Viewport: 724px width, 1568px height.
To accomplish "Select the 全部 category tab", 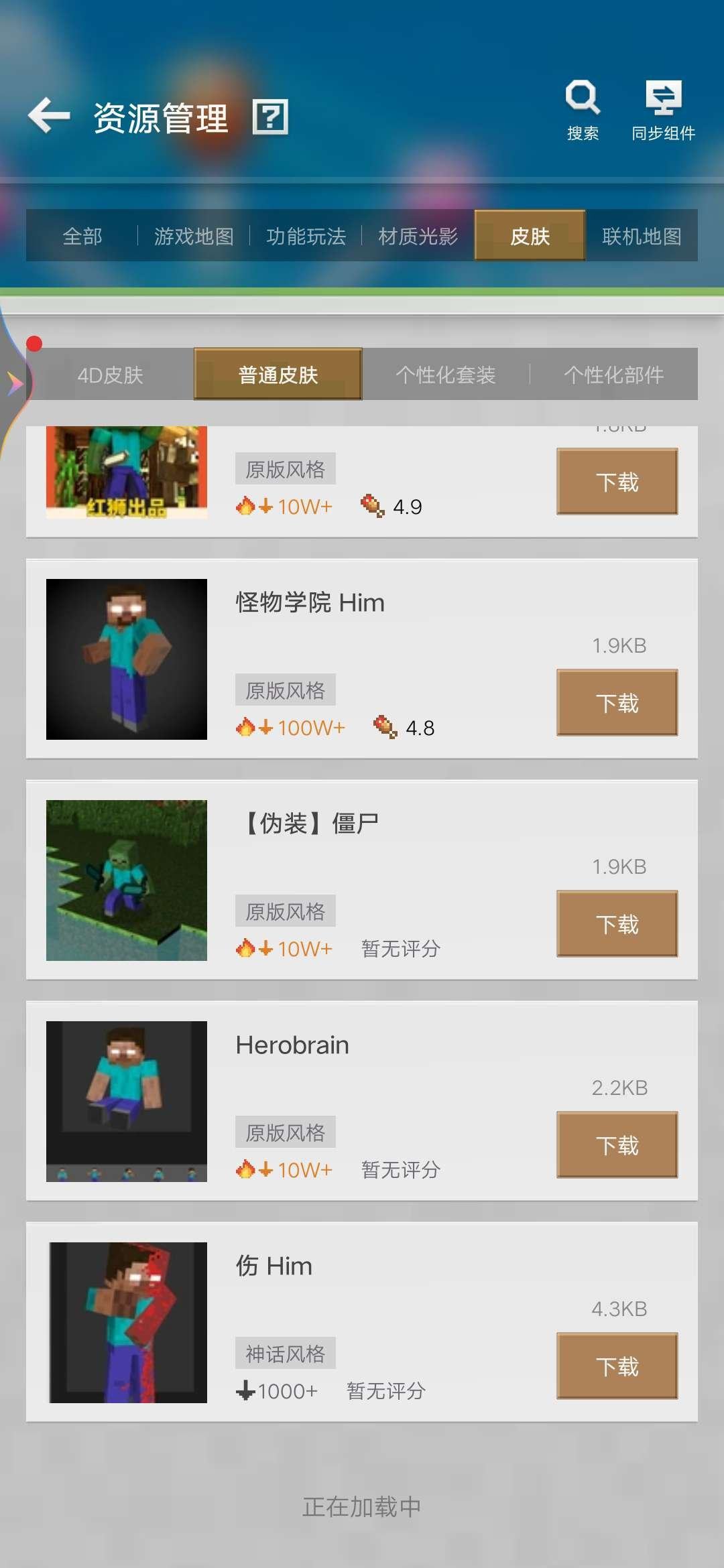I will (82, 237).
